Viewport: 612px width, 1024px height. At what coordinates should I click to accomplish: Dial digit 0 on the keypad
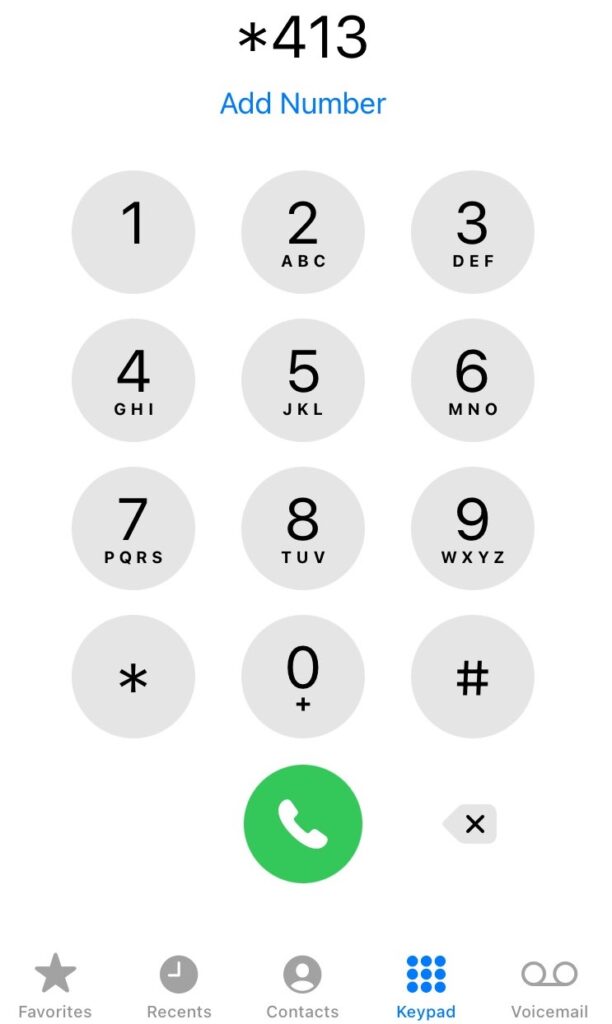click(303, 677)
